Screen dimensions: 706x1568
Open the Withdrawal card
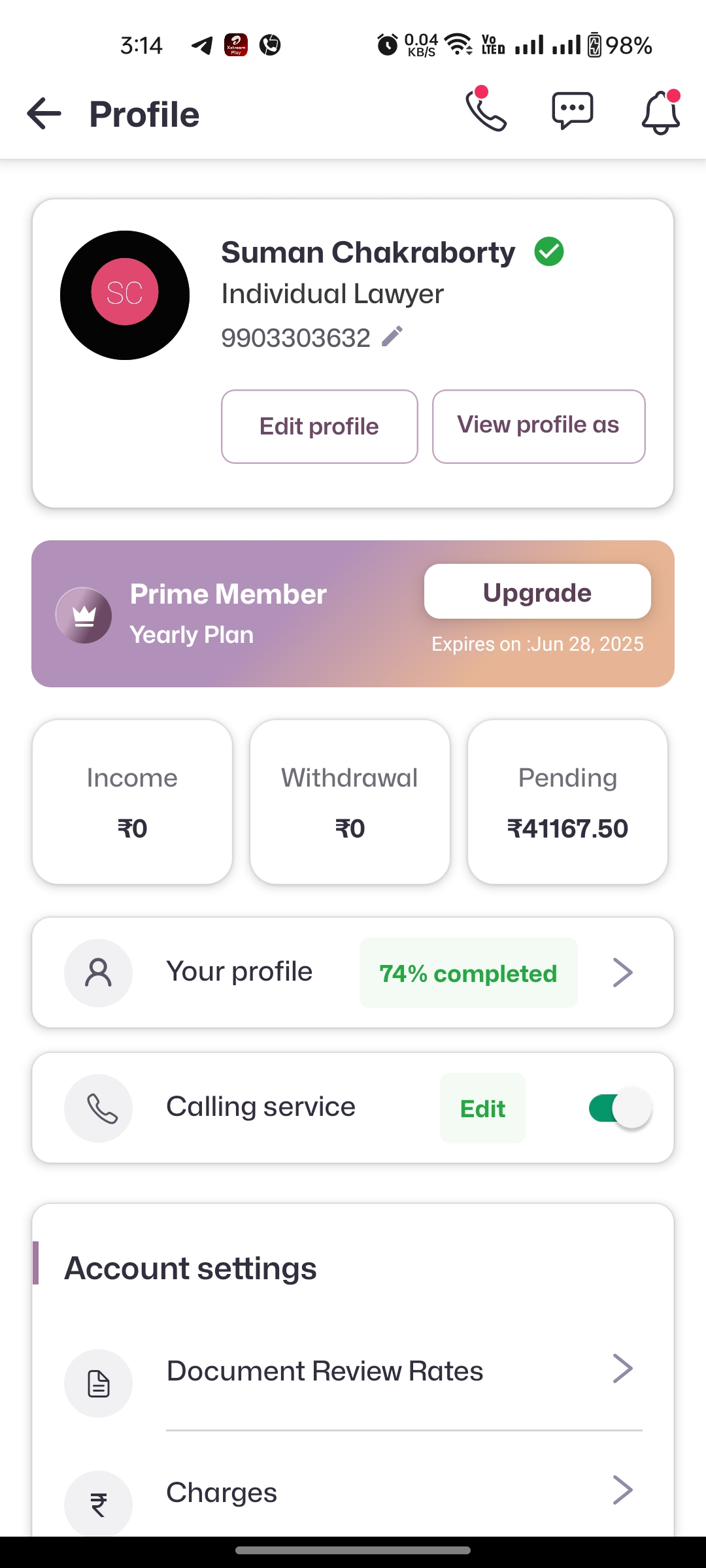coord(350,802)
